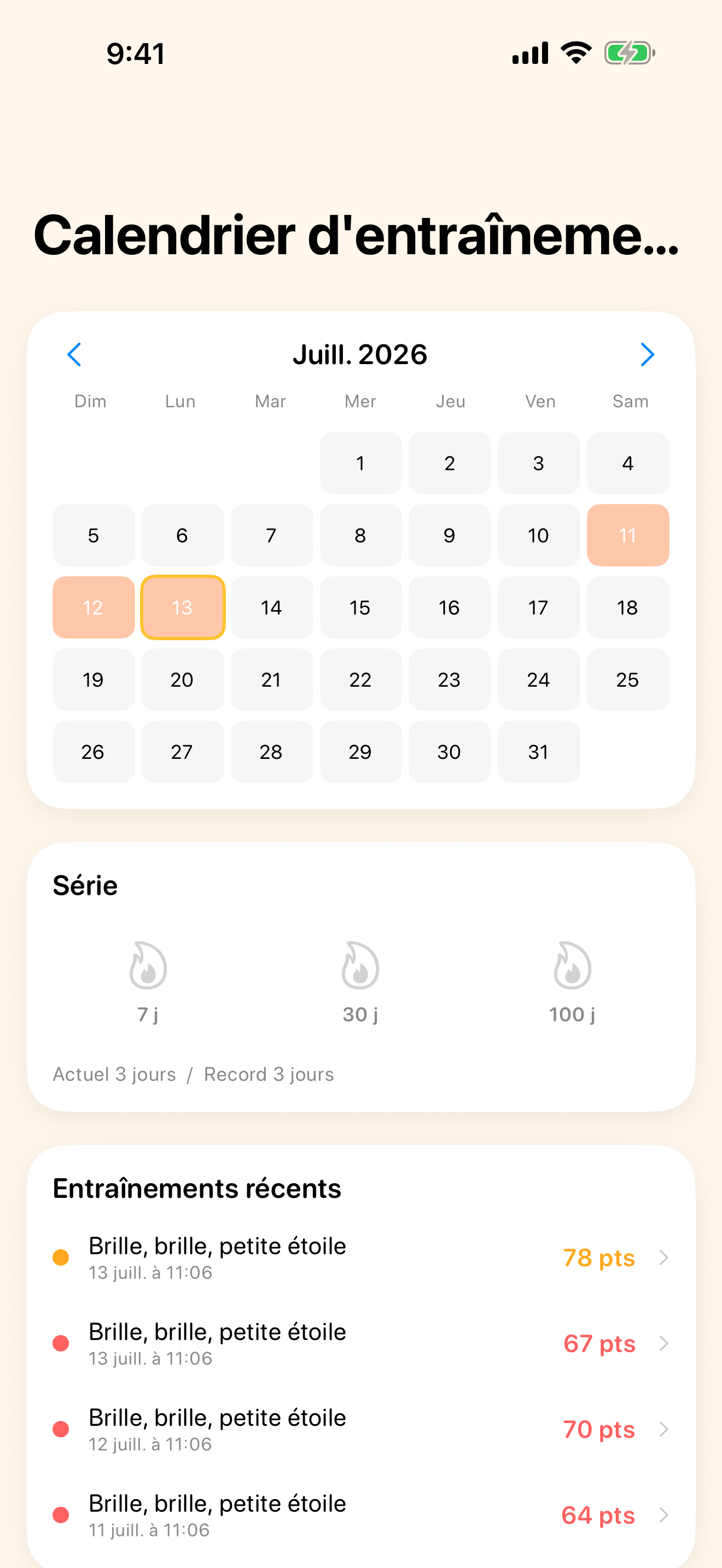The height and width of the screenshot is (1568, 722).
Task: Open the 70 pts session from 12 juill.
Action: pyautogui.click(x=360, y=1429)
